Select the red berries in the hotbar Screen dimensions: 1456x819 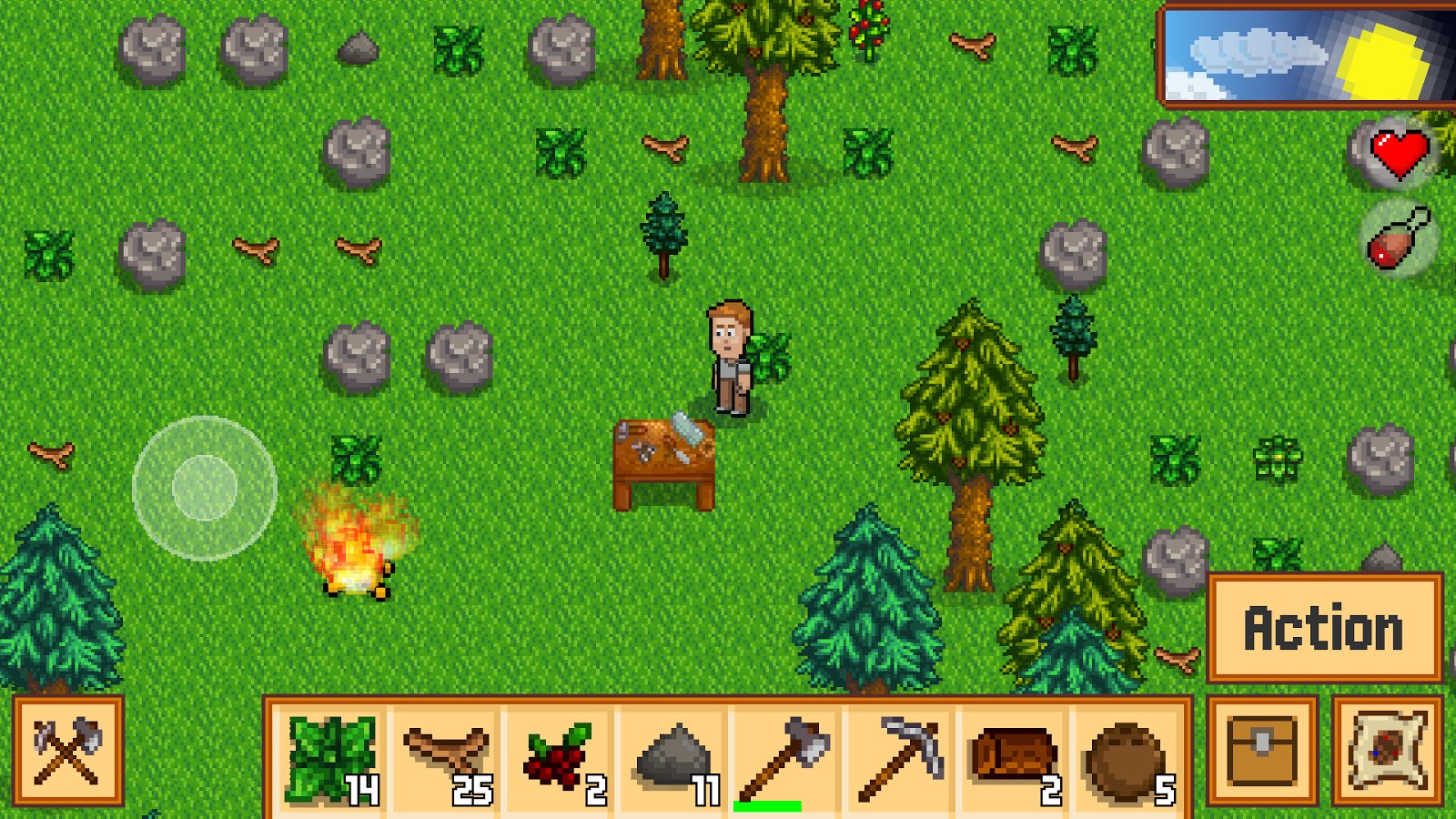point(560,759)
